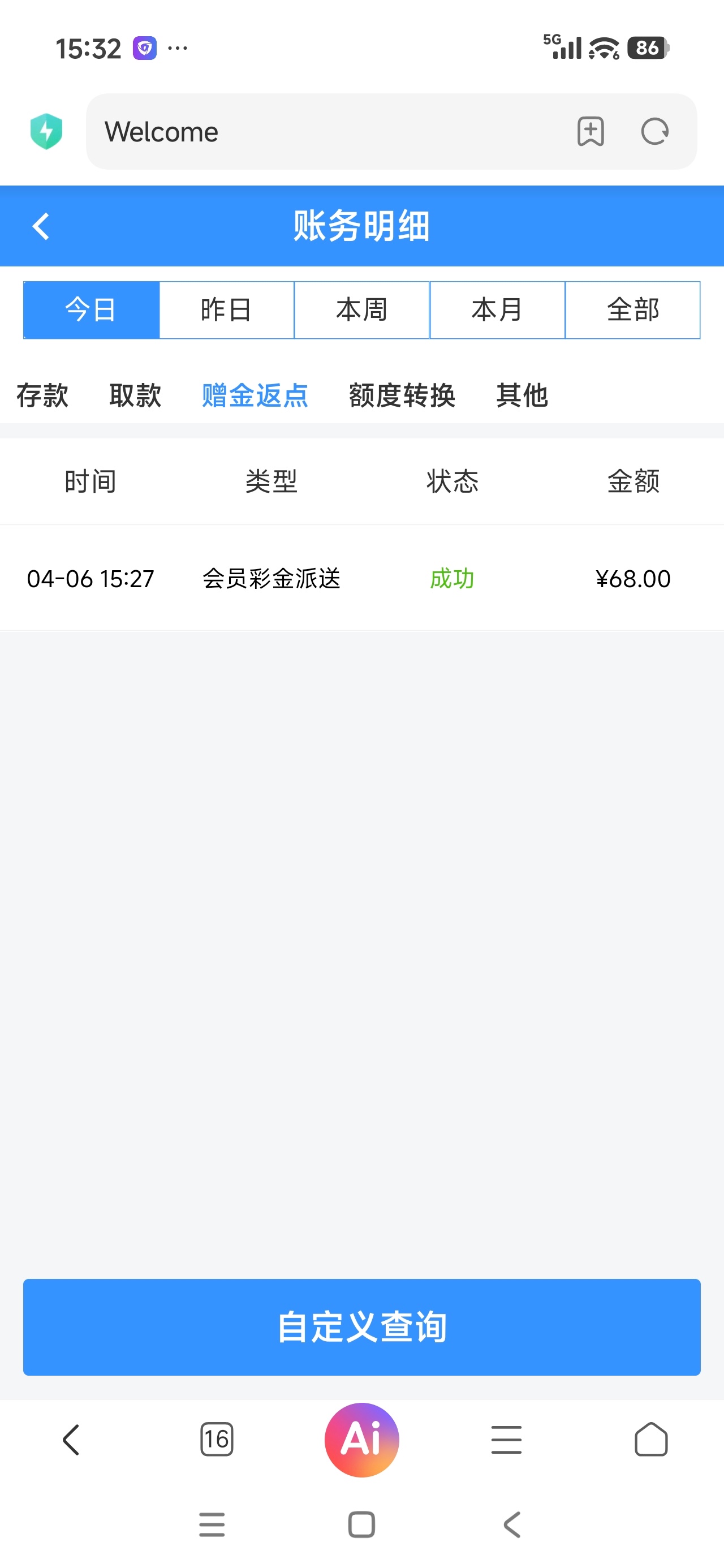Open the browser menu with three lines
The width and height of the screenshot is (724, 1568).
(x=506, y=1439)
